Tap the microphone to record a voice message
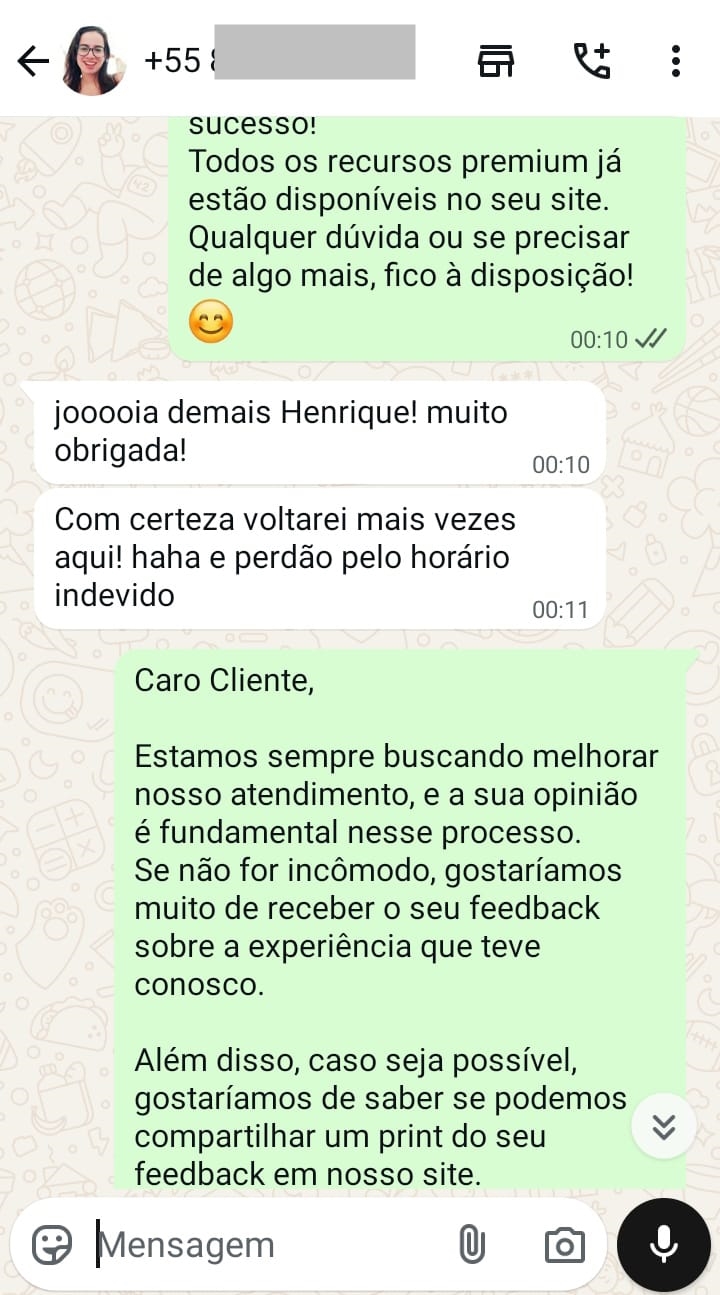Image resolution: width=720 pixels, height=1295 pixels. [x=663, y=1243]
